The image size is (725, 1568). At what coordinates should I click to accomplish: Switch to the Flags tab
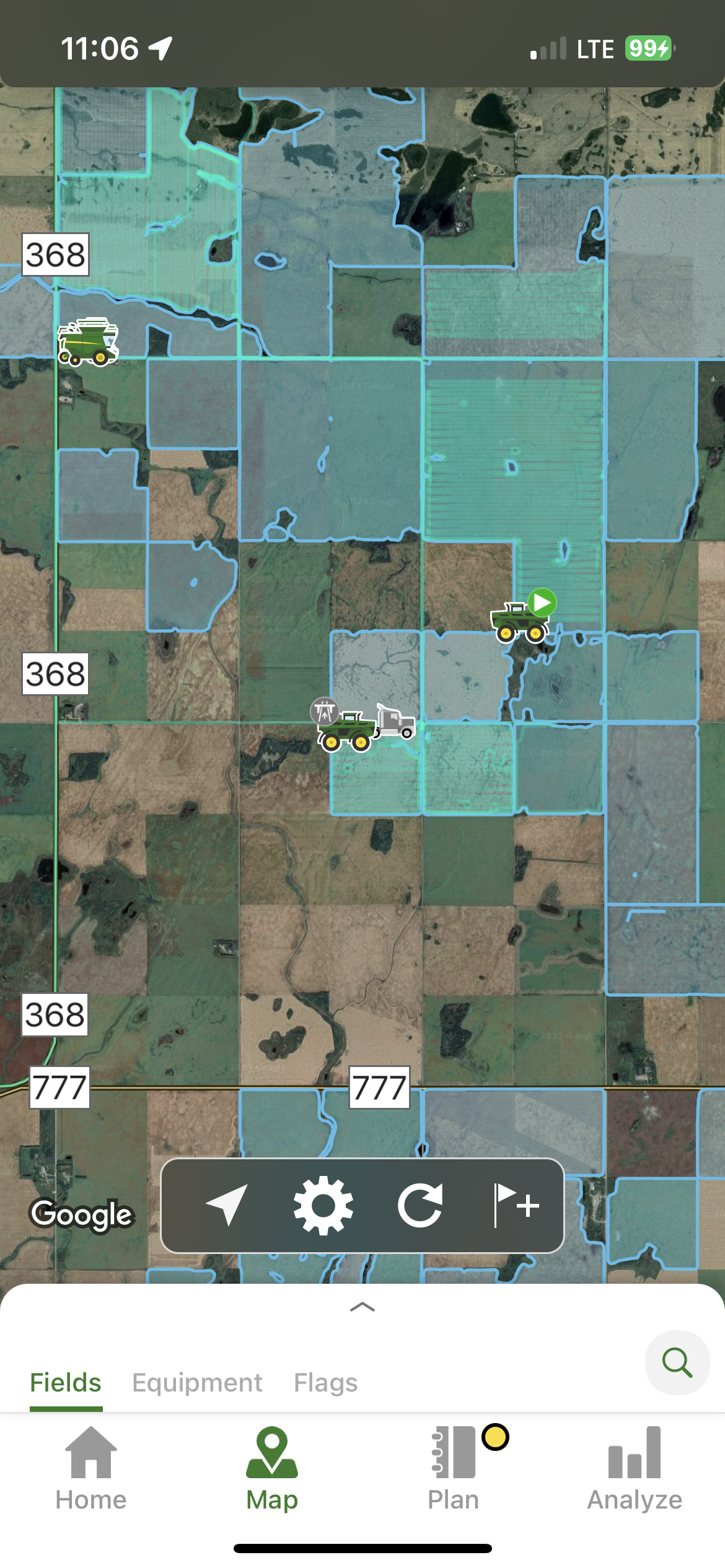326,1382
